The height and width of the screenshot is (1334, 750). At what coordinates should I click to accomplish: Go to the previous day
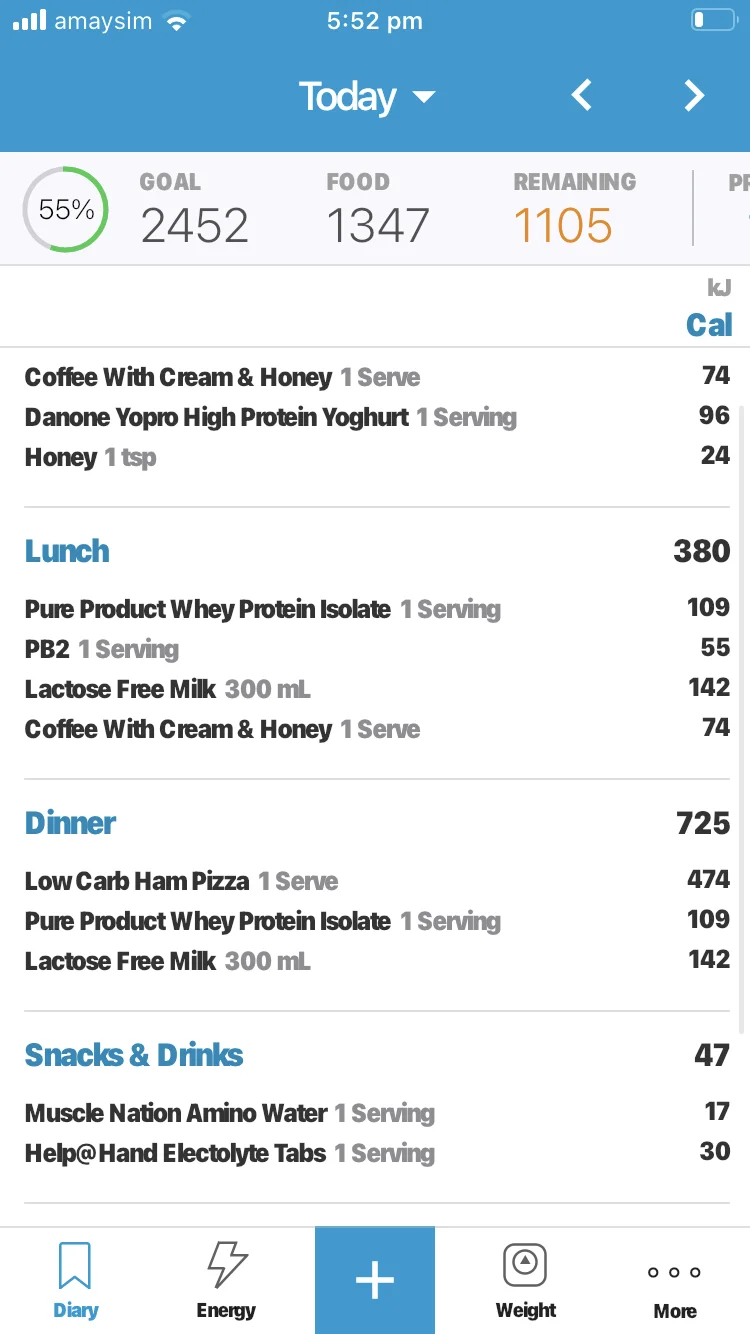pyautogui.click(x=581, y=96)
